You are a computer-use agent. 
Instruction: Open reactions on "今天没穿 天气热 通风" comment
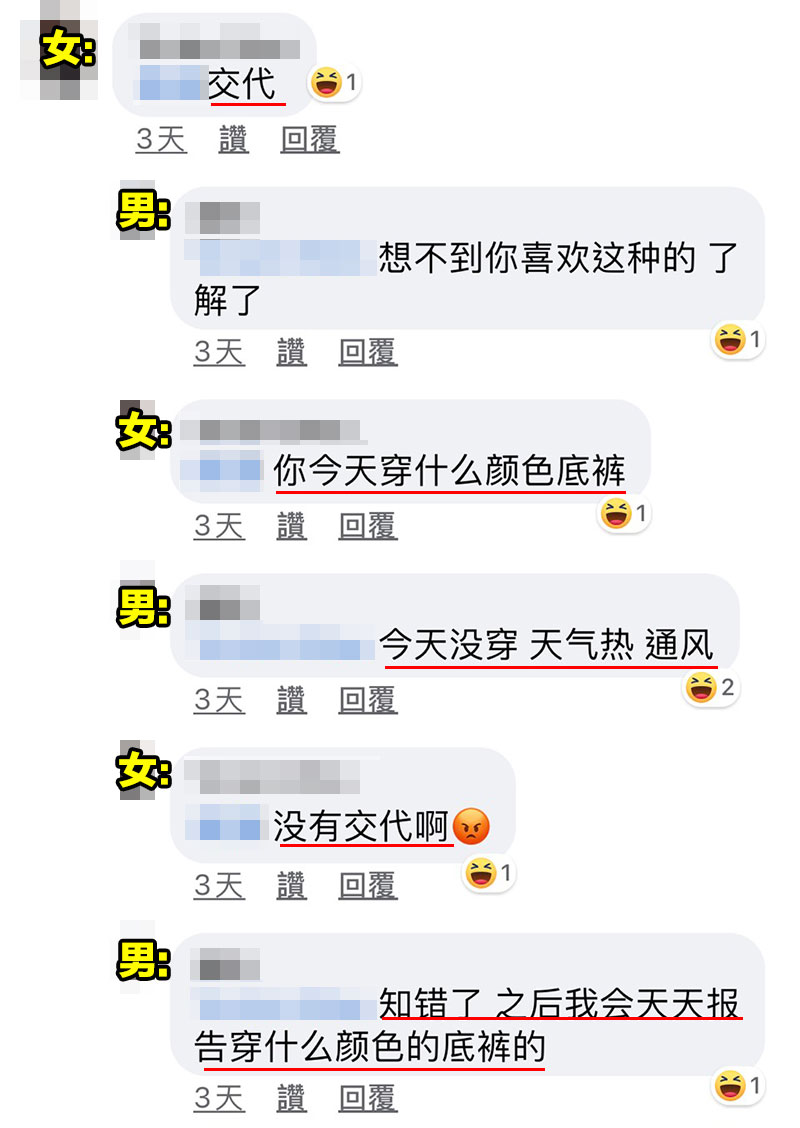pos(711,688)
